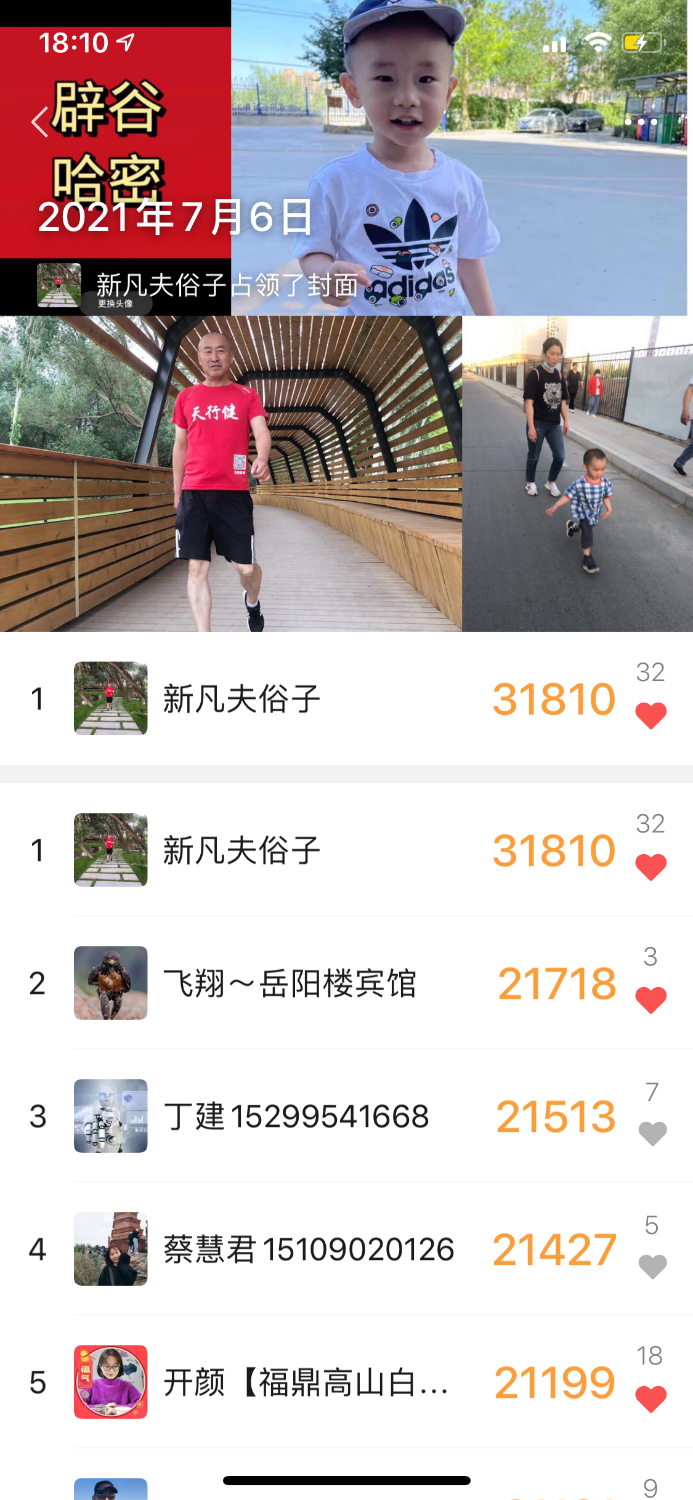Go back using the top-left arrow

[40, 122]
